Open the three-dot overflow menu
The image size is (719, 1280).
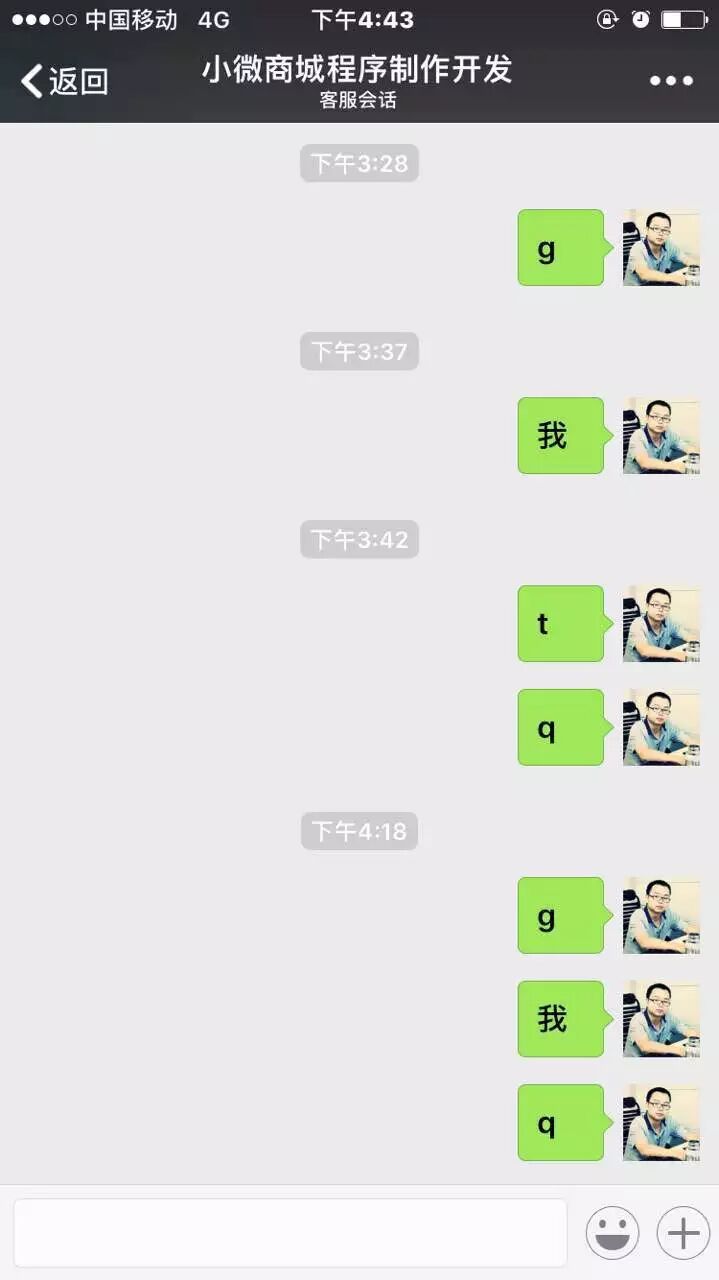[x=671, y=81]
